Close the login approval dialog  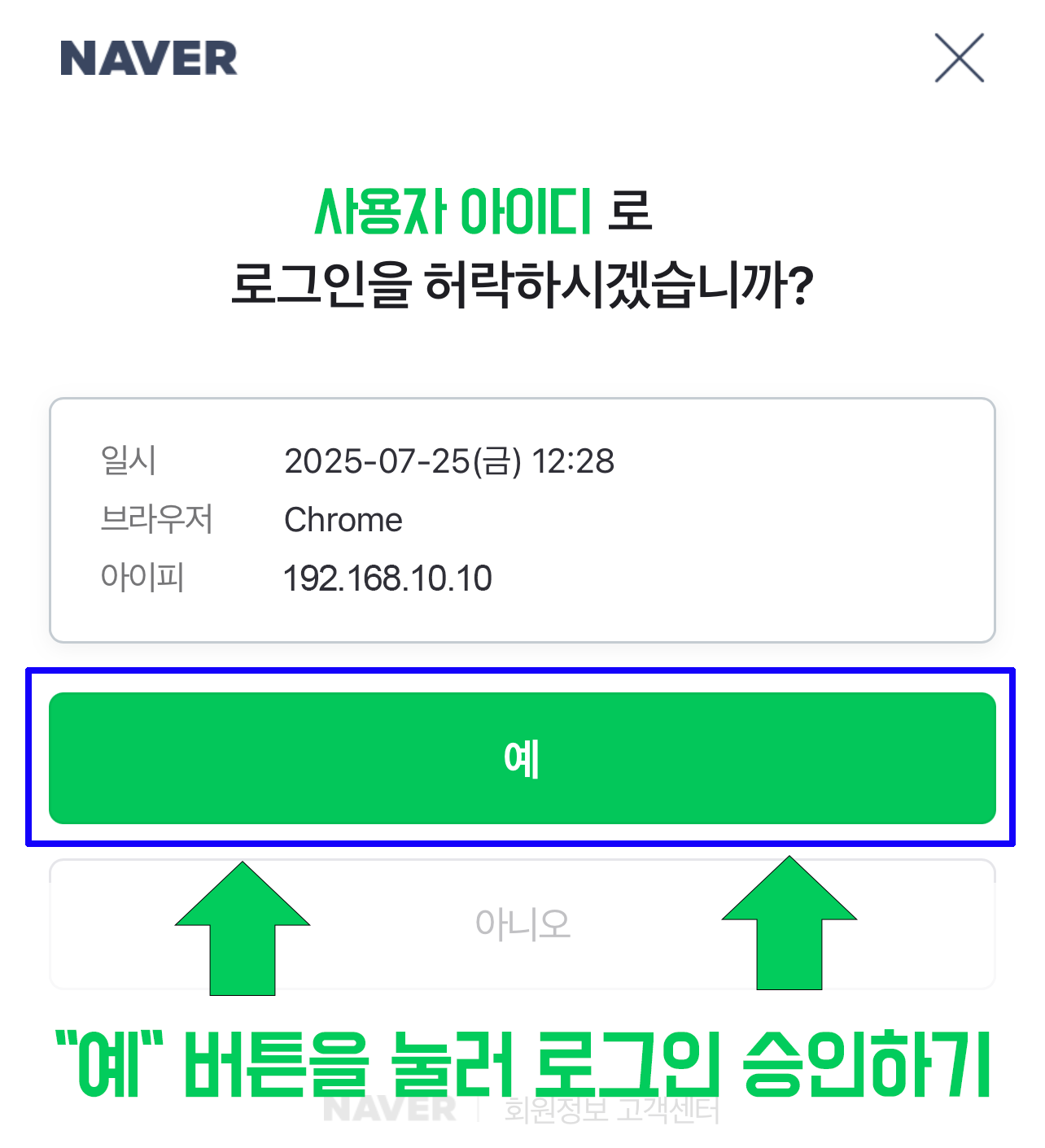[959, 58]
